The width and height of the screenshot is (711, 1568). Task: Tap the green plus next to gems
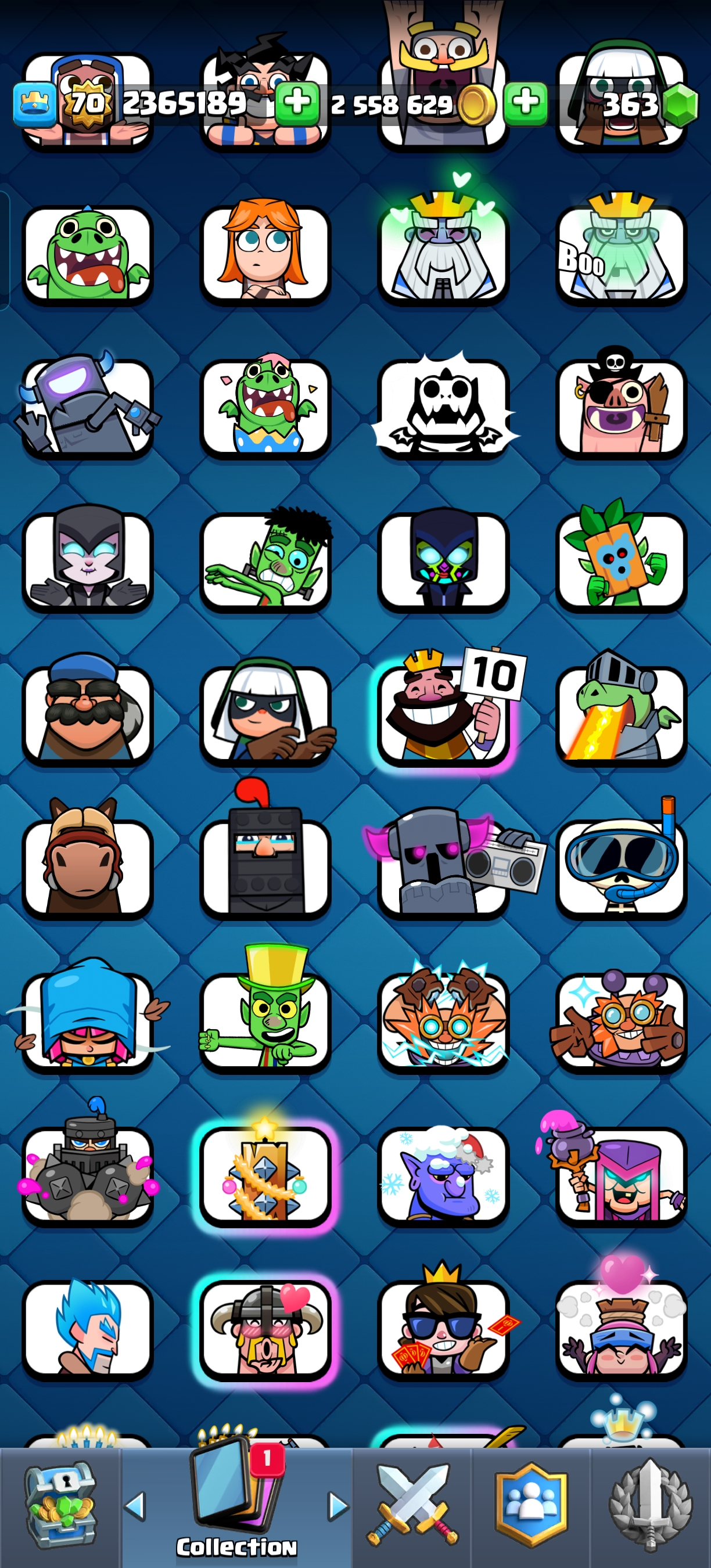tap(525, 104)
